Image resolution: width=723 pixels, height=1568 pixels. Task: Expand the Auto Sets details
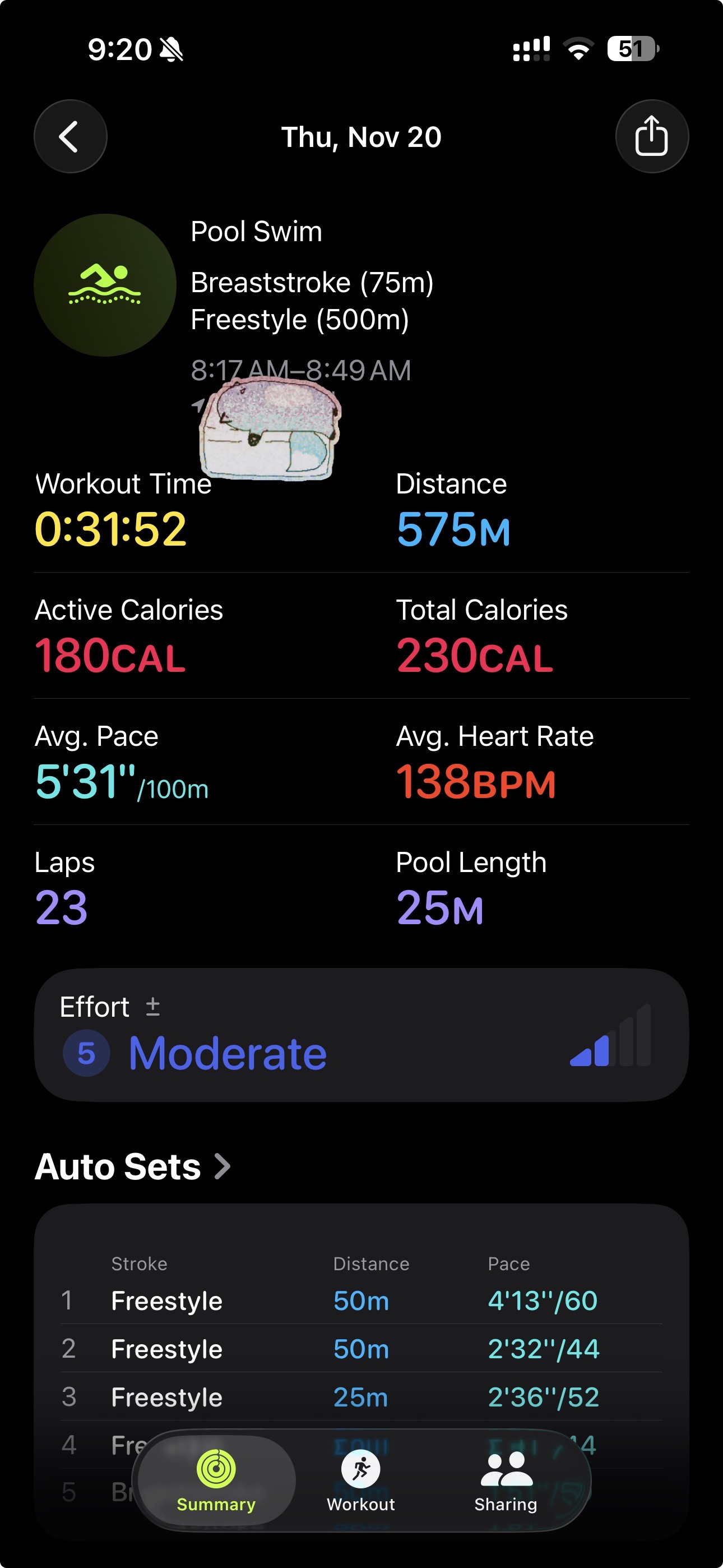click(x=133, y=1167)
